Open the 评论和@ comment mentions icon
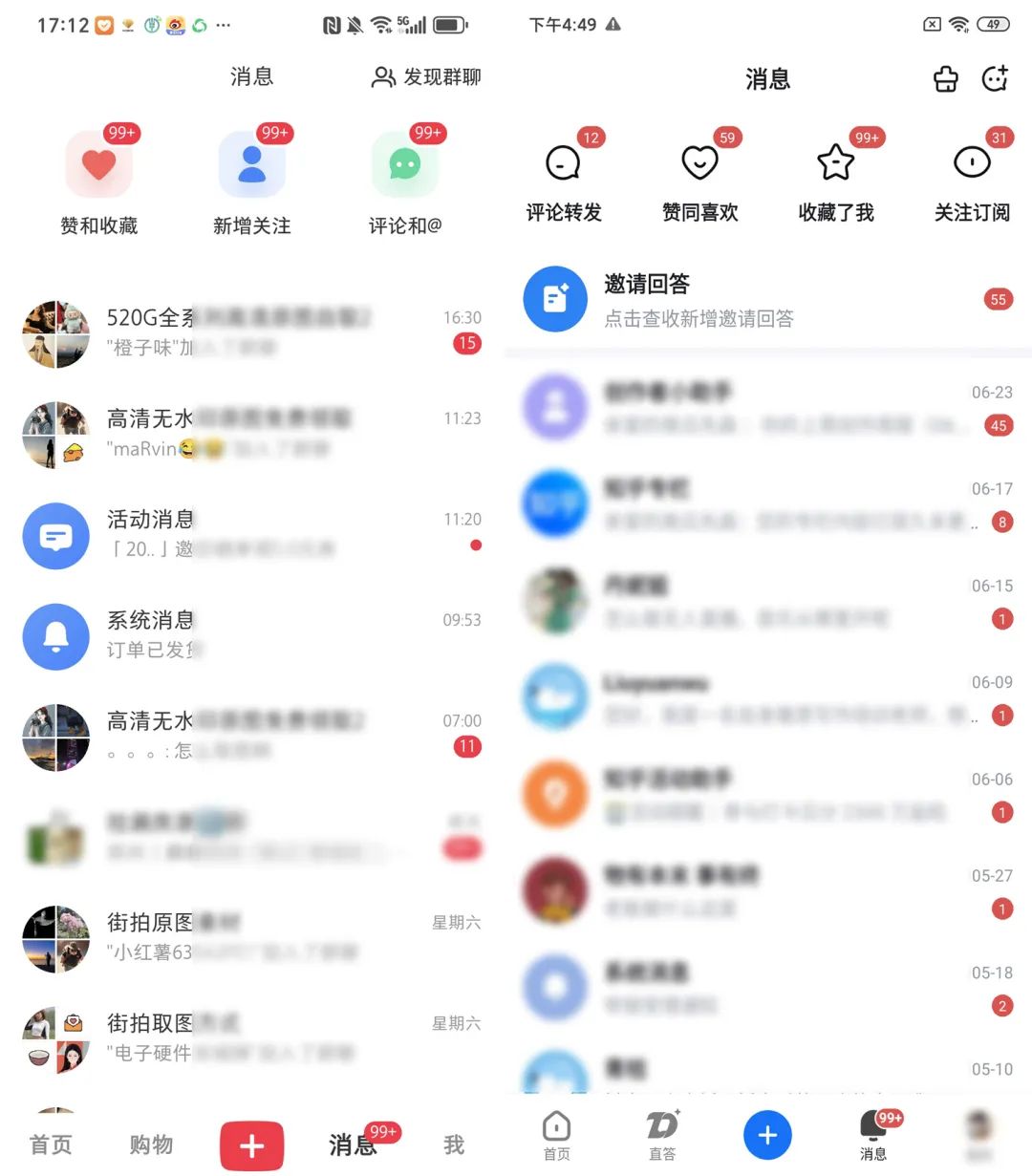Viewport: 1032px width, 1176px height. (x=403, y=164)
